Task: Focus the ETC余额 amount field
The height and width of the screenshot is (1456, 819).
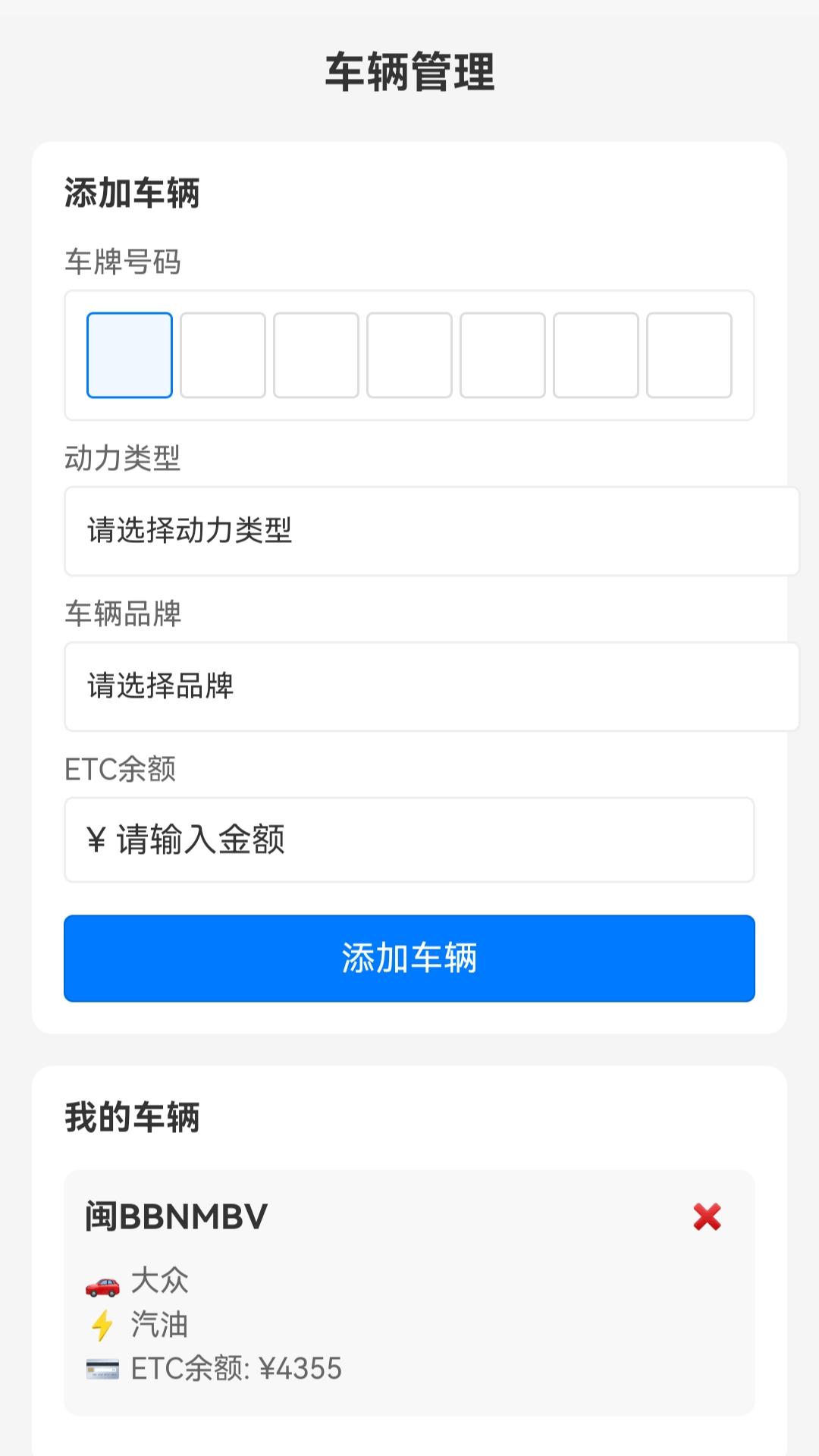Action: [x=425, y=839]
